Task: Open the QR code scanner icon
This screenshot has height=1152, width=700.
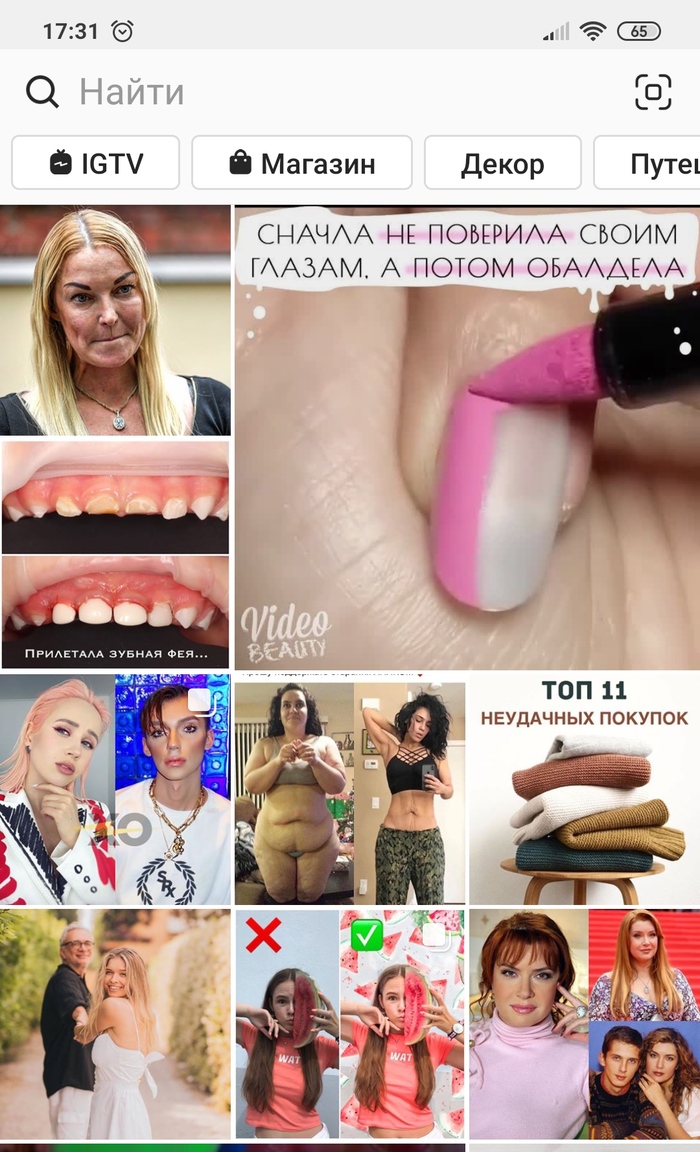Action: click(653, 92)
